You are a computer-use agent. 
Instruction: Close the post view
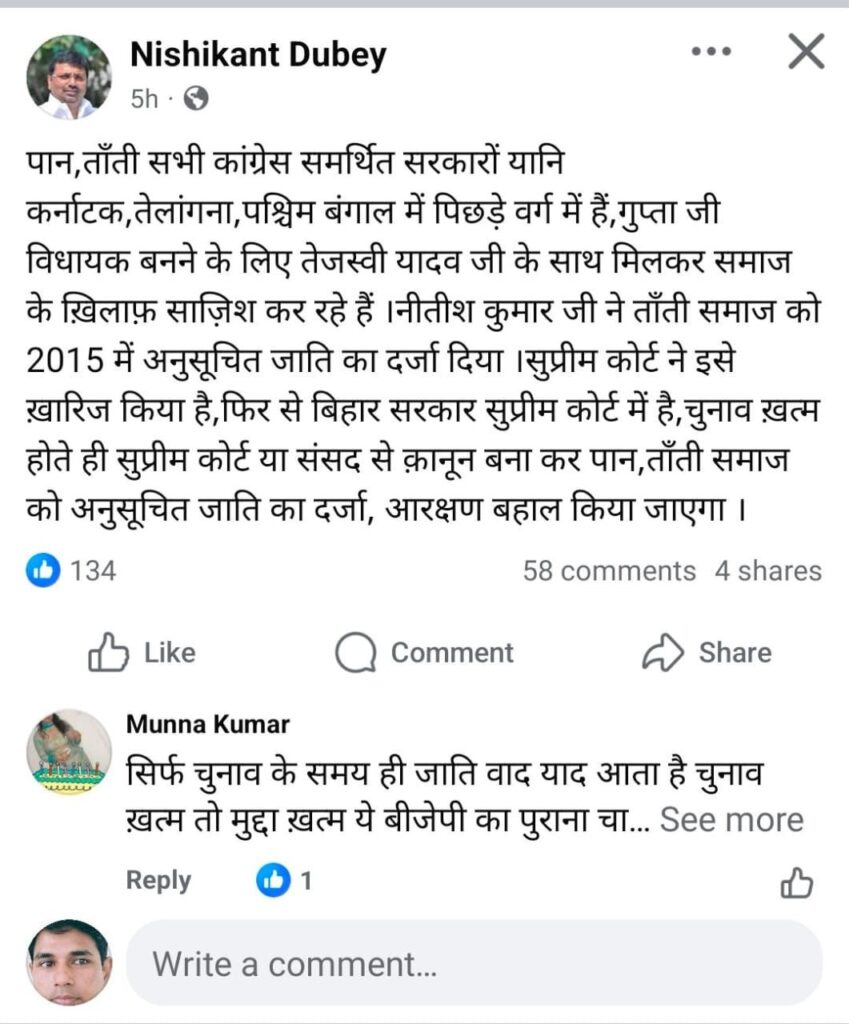point(806,51)
